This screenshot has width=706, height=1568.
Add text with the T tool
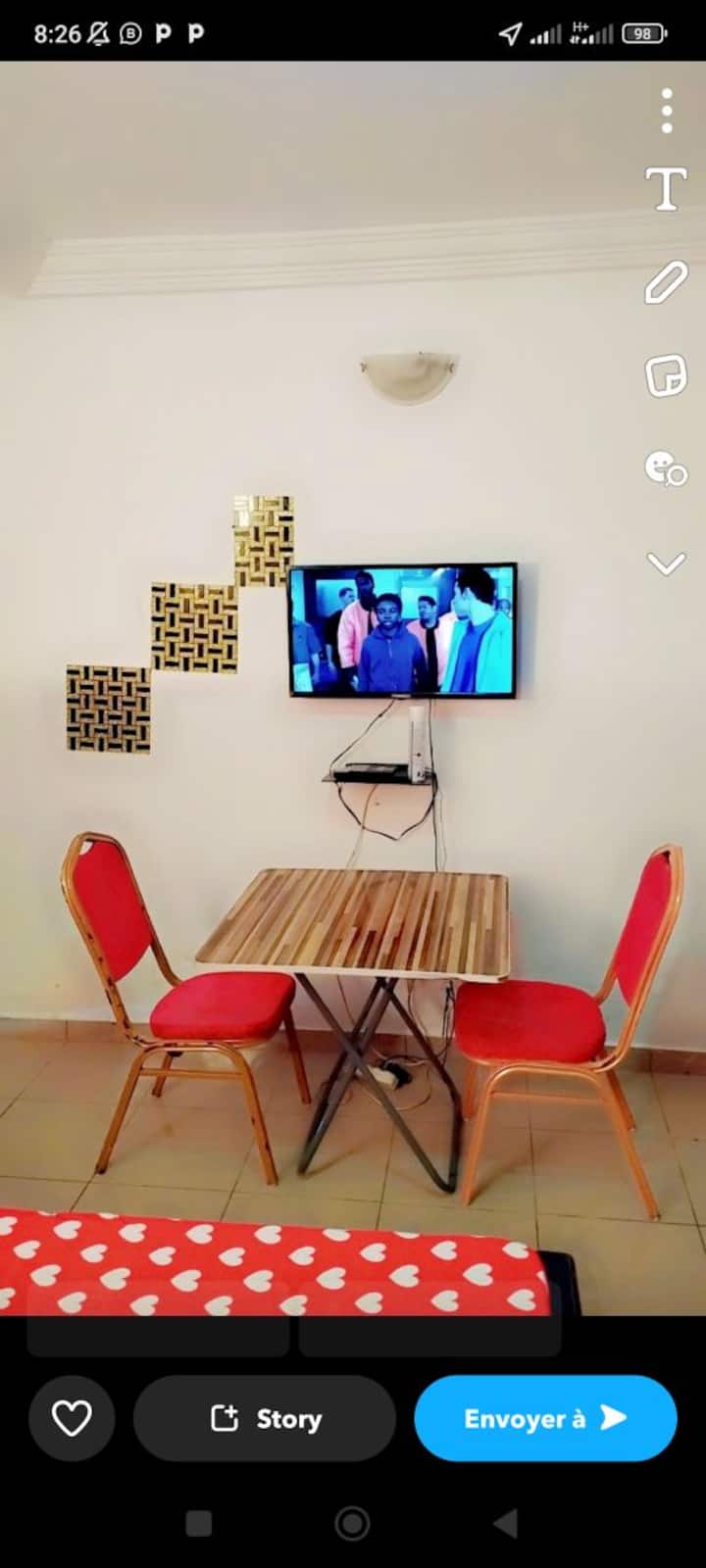tap(666, 188)
